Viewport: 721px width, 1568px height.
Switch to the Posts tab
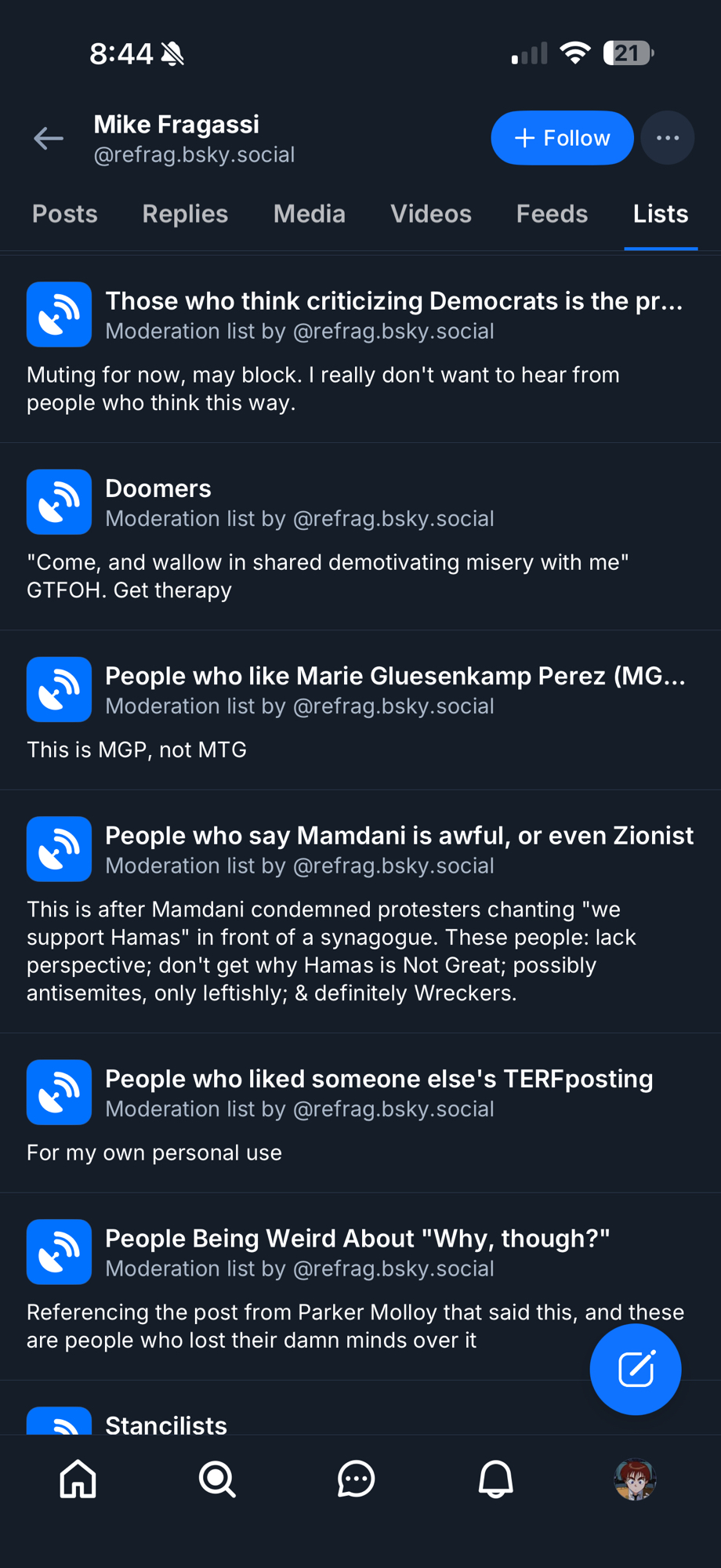[64, 214]
